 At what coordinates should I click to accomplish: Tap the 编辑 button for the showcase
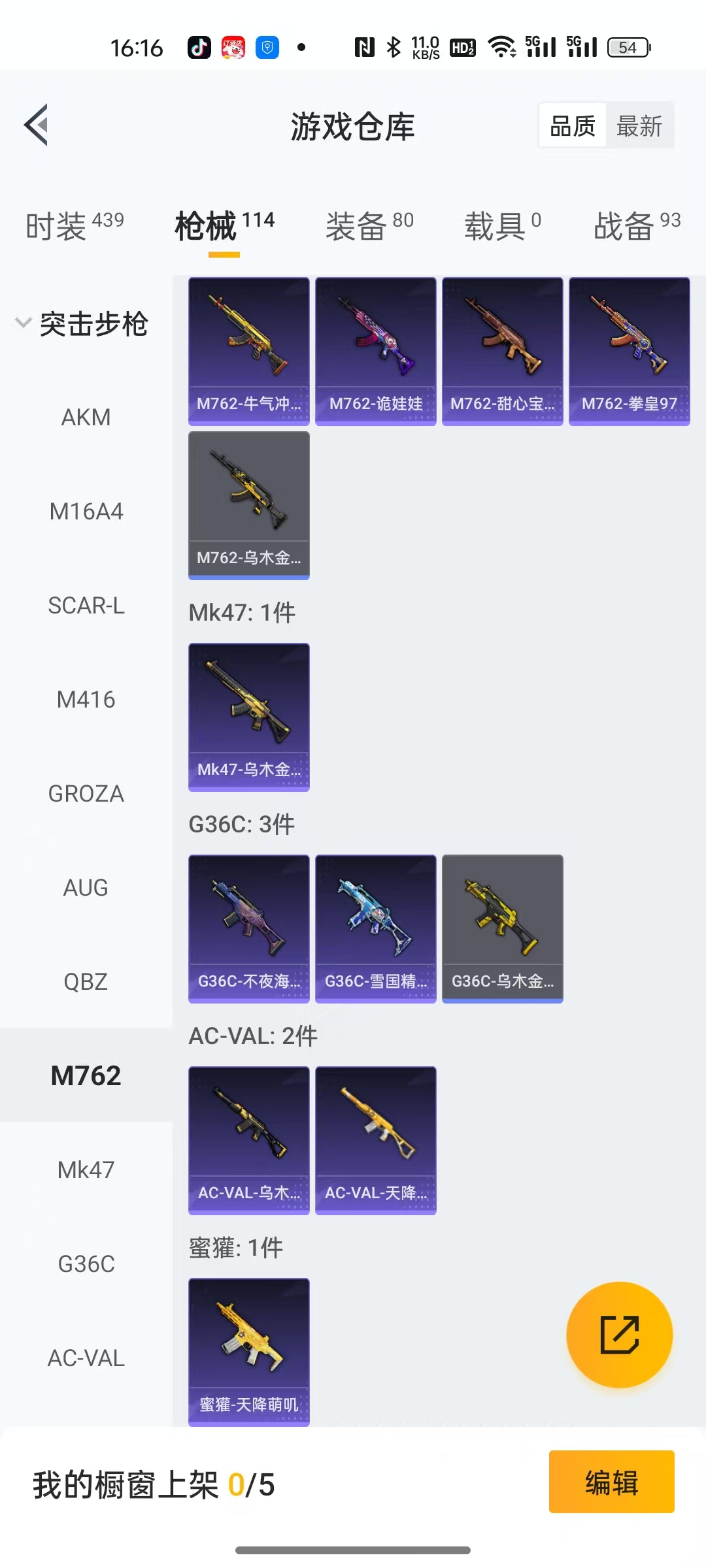611,1482
